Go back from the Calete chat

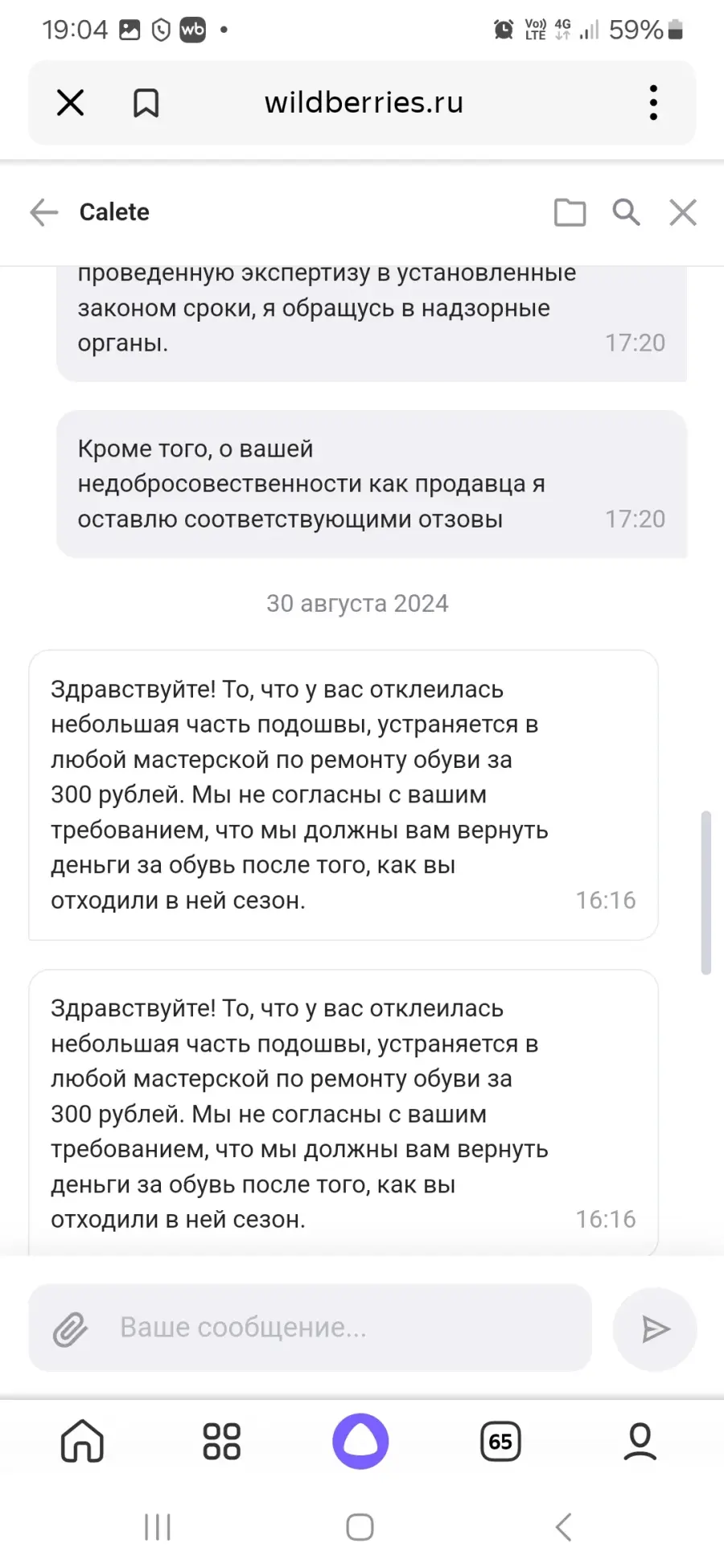[44, 212]
